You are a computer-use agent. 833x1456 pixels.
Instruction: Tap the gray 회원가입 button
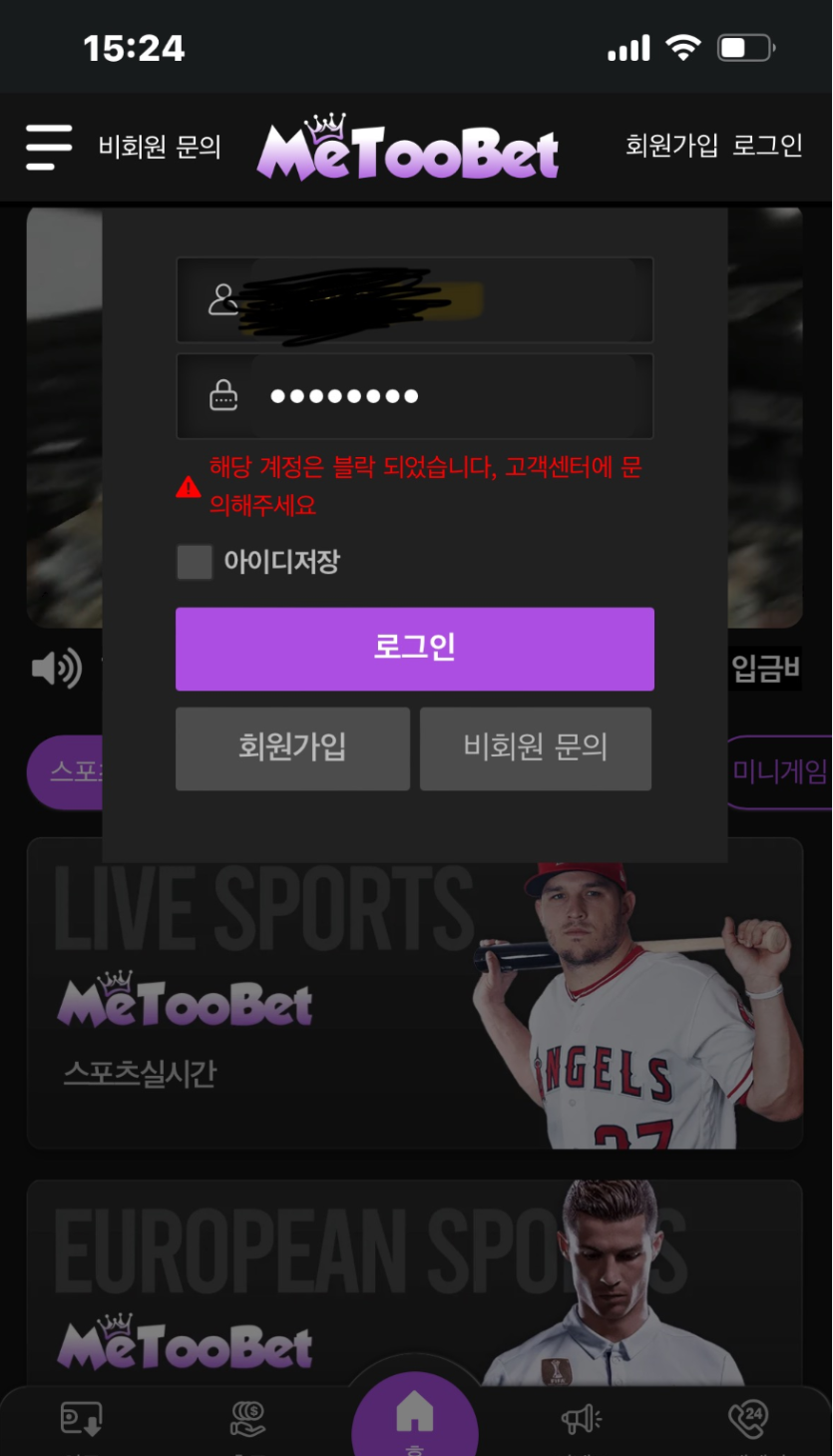(x=292, y=748)
